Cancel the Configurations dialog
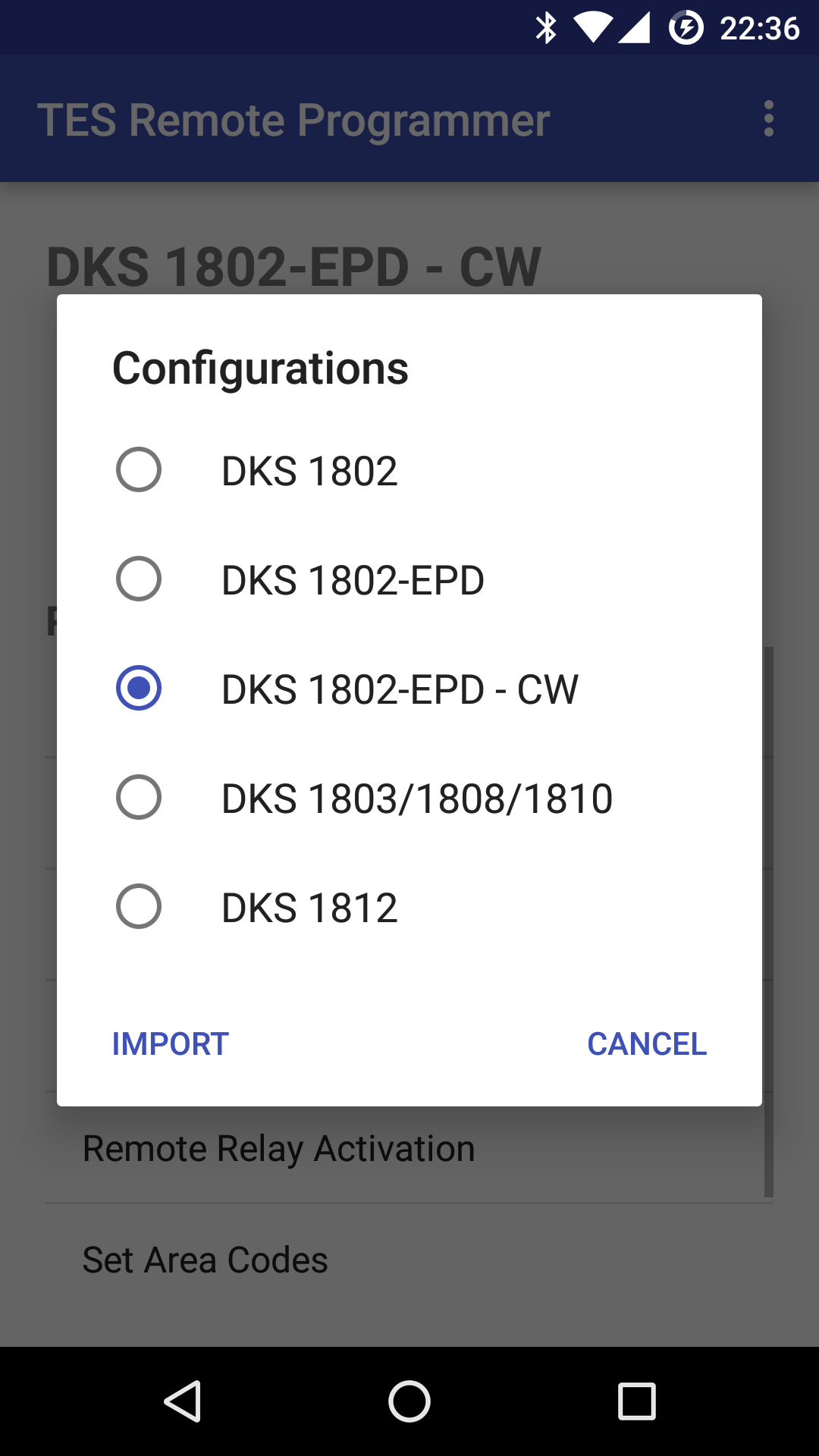 pos(647,1044)
